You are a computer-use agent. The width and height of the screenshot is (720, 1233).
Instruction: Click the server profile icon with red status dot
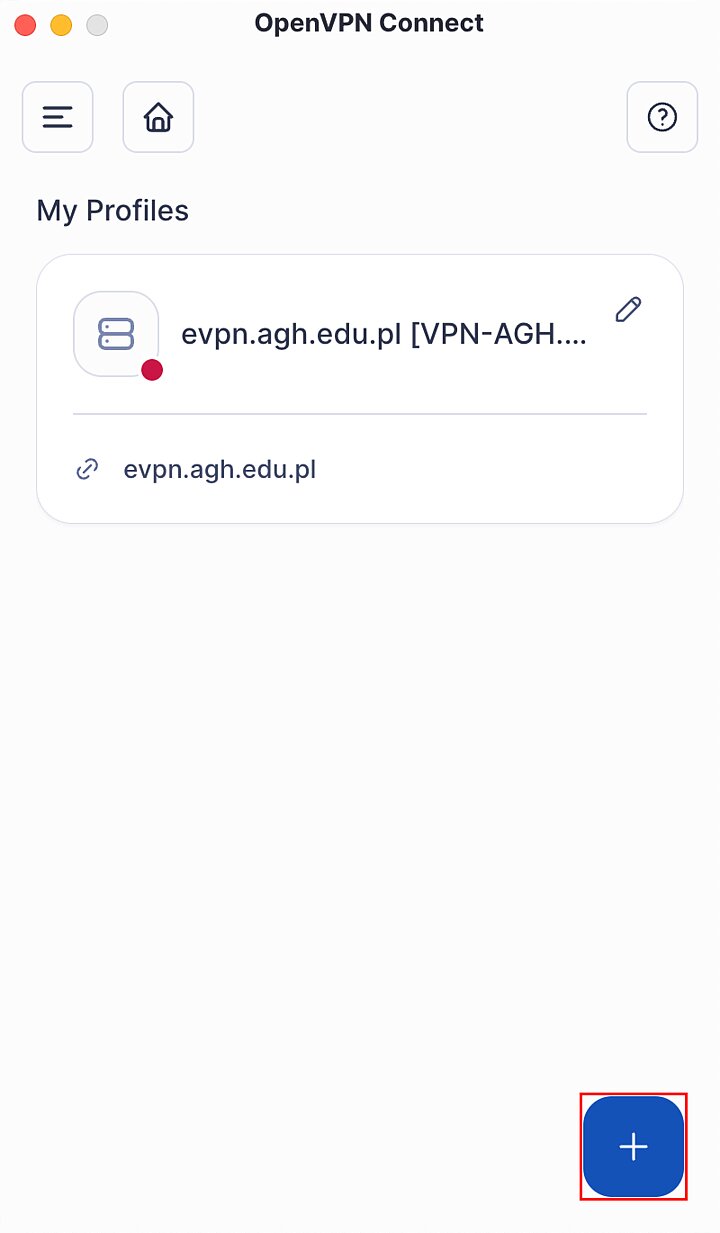(117, 334)
